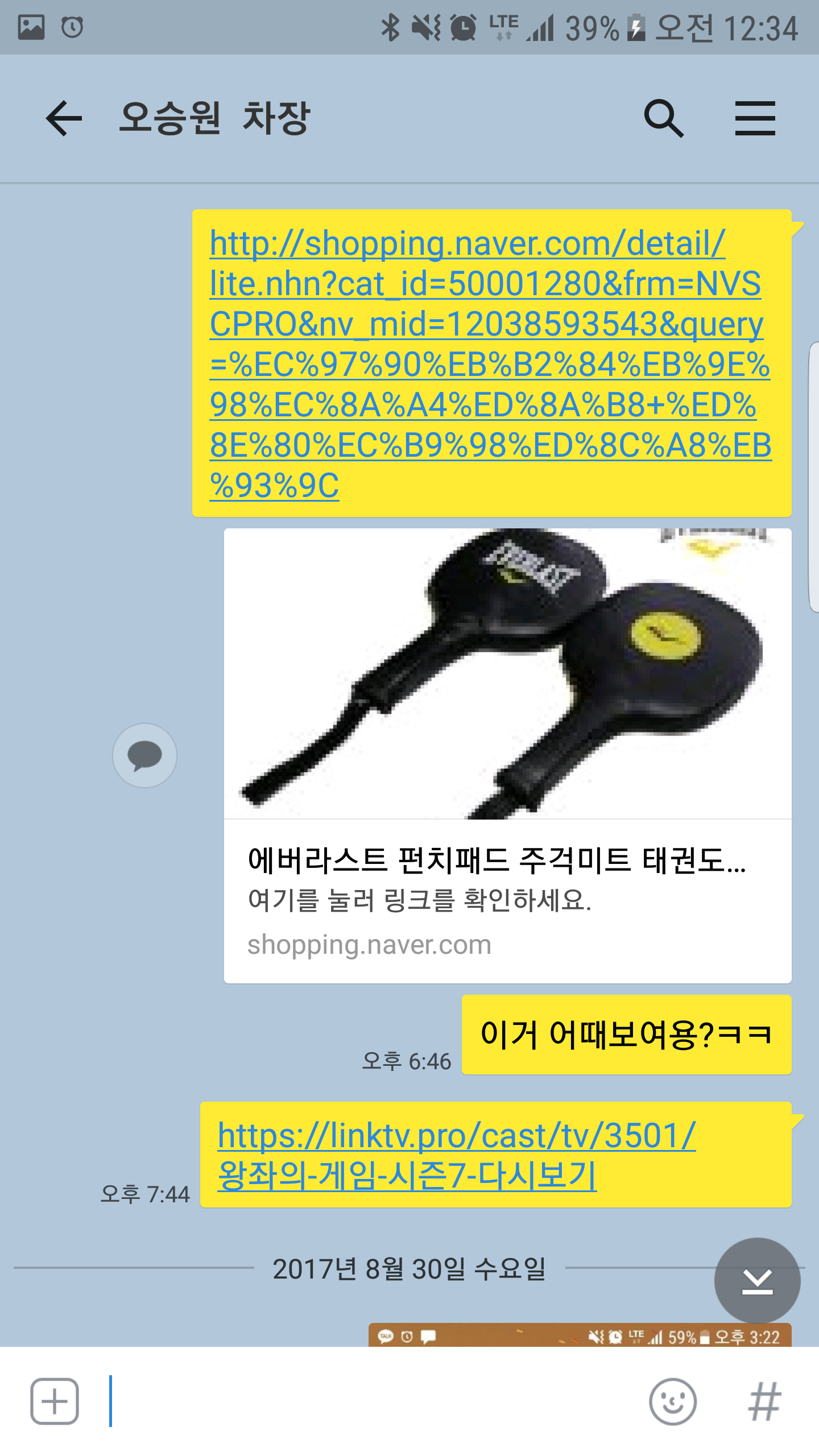This screenshot has width=819, height=1456.
Task: Open the emoticon picker
Action: tap(673, 1401)
